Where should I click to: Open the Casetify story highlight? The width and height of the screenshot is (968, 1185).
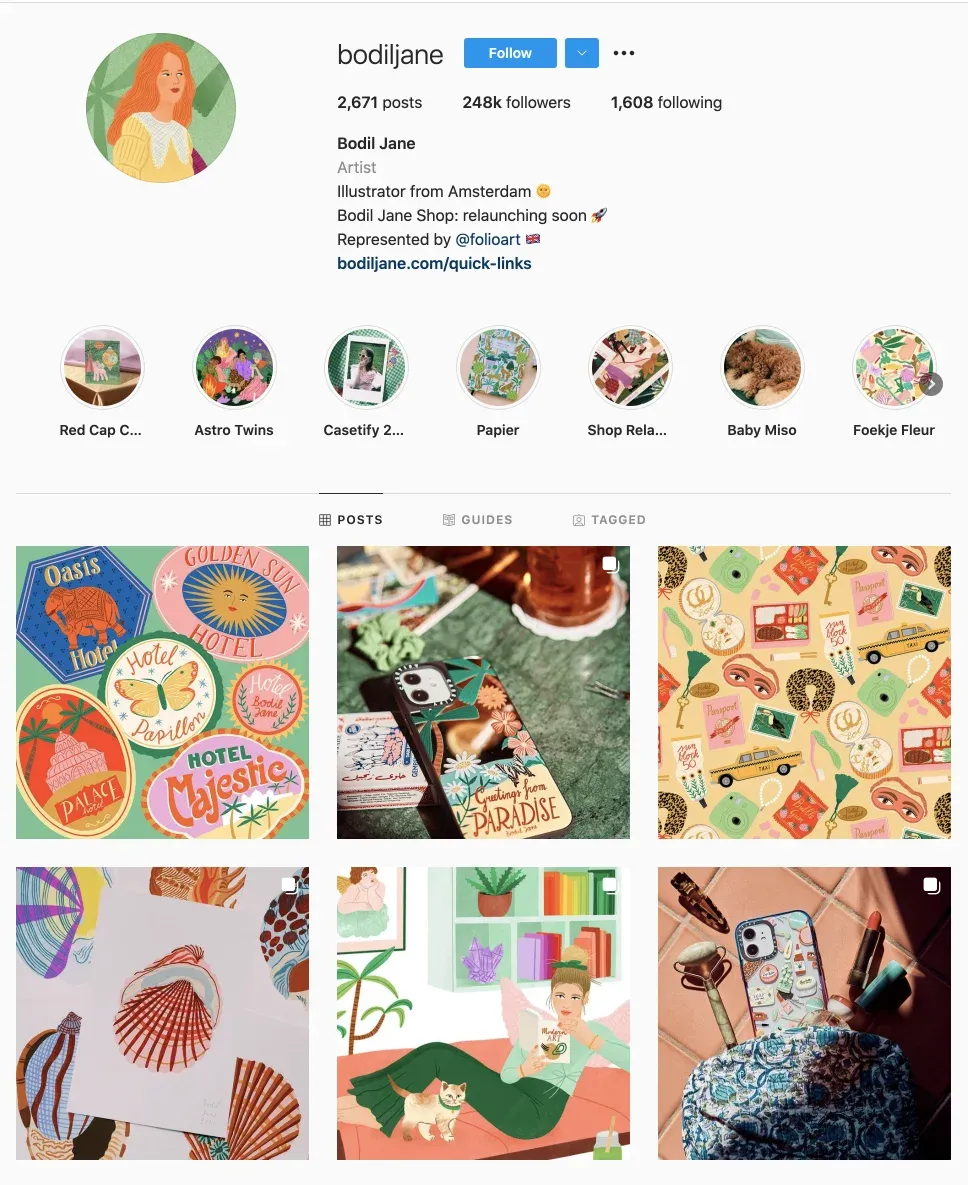[x=365, y=368]
